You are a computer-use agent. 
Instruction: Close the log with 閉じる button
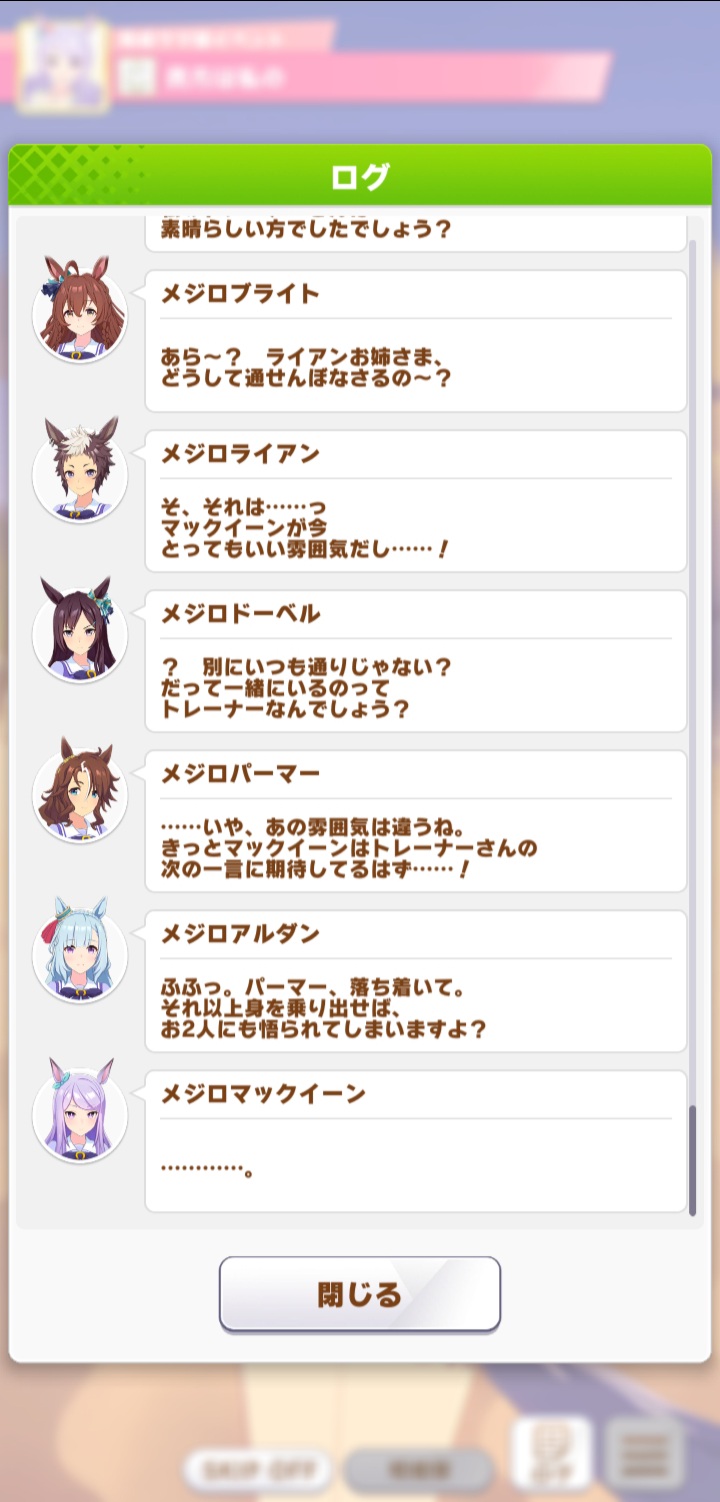359,1294
